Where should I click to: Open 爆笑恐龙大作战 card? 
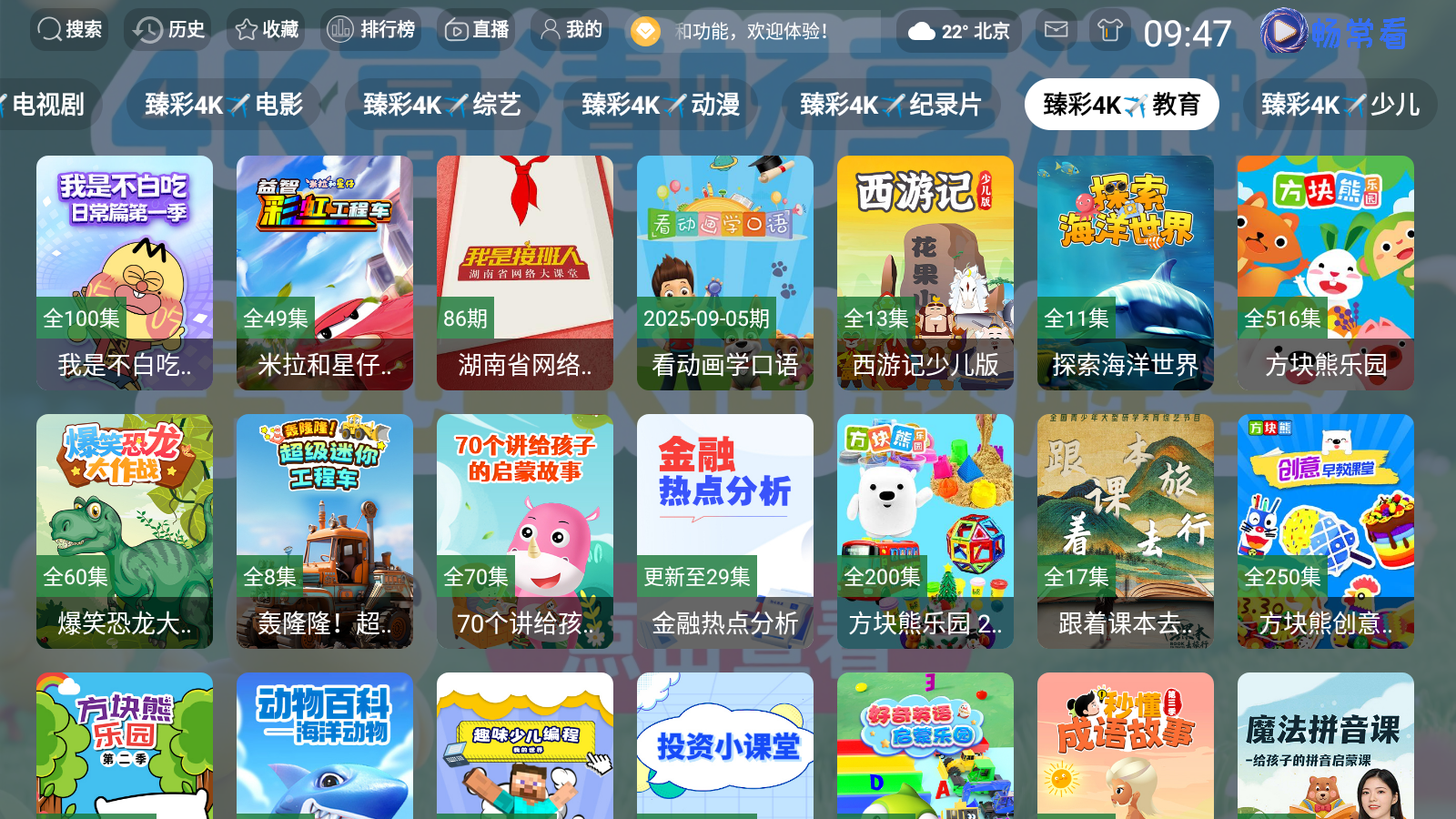tap(125, 531)
